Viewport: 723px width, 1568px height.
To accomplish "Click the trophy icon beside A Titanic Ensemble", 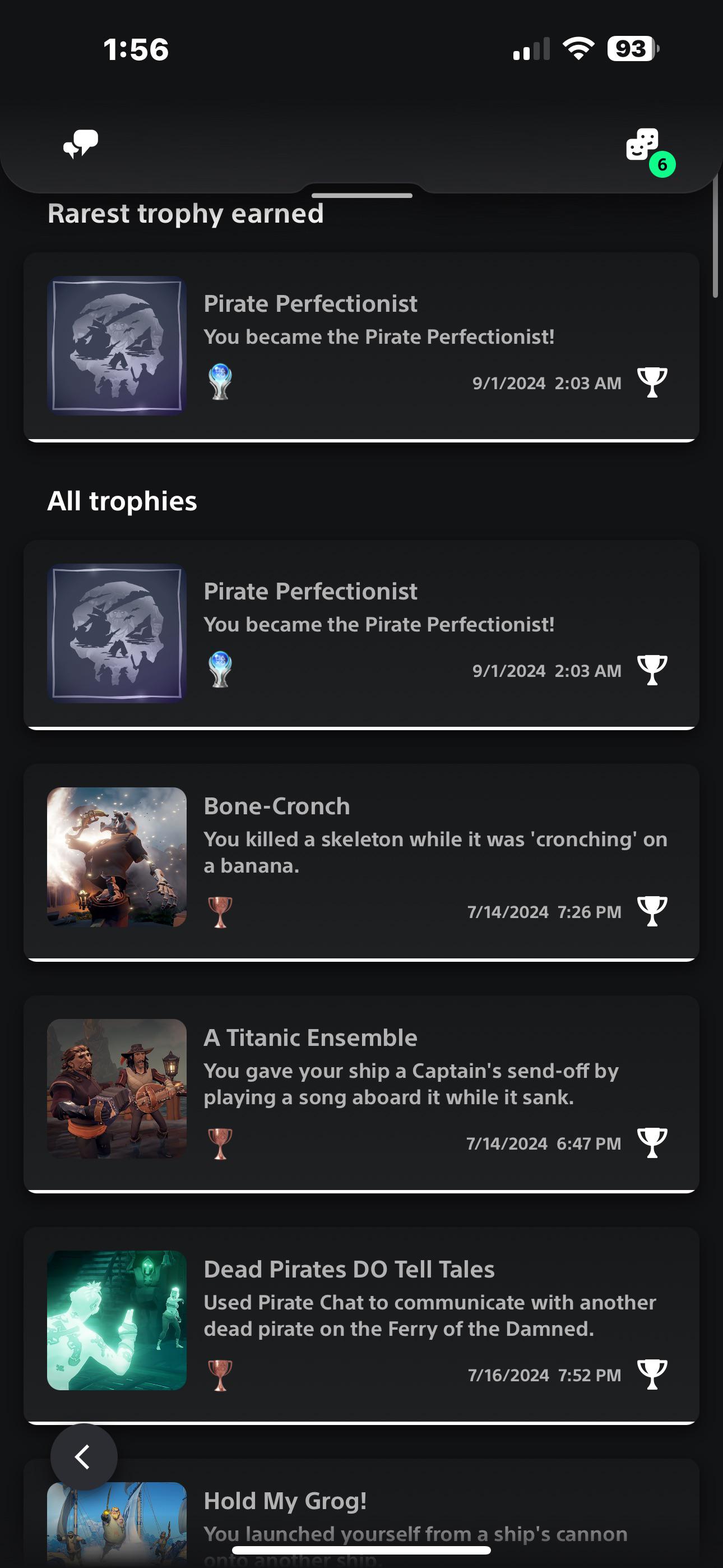I will (652, 1142).
